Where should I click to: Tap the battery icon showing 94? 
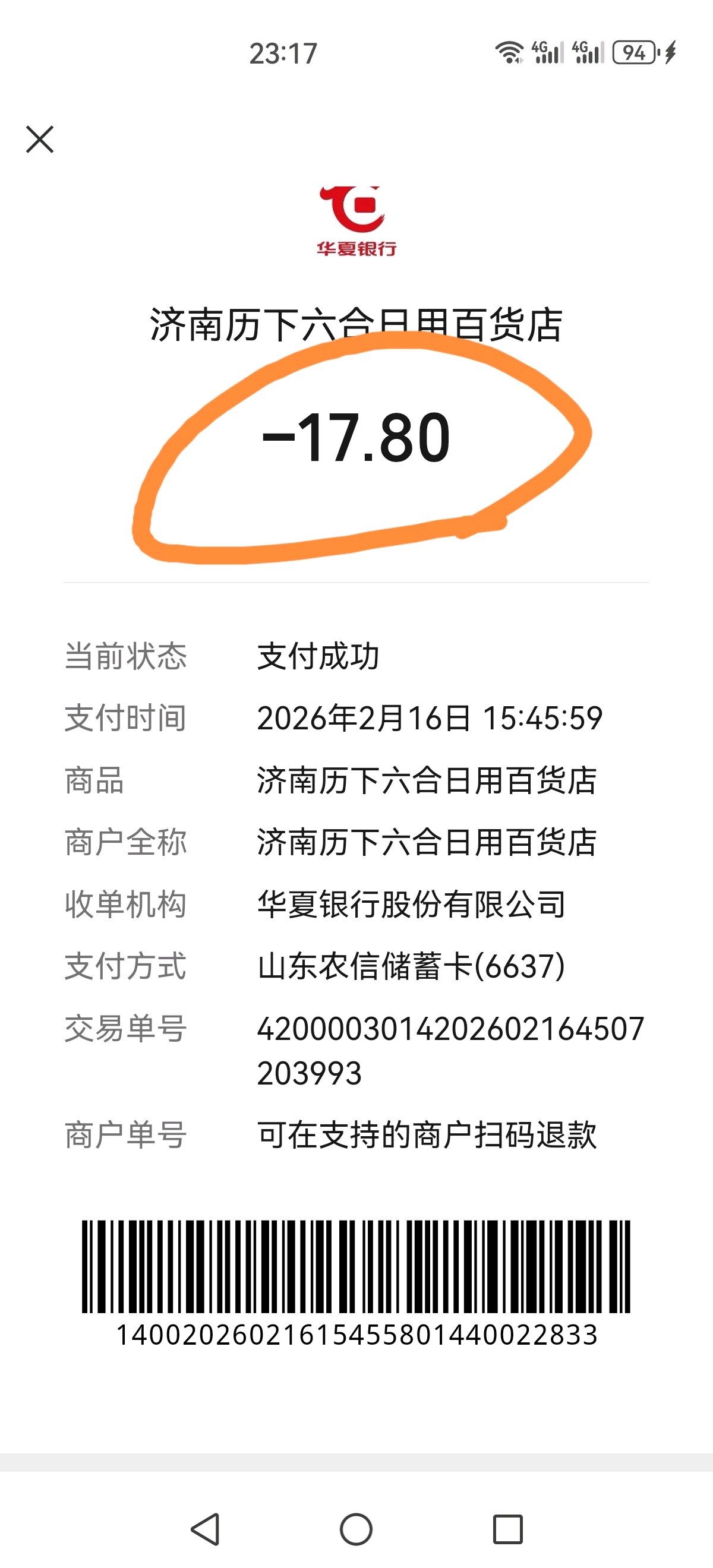(635, 53)
